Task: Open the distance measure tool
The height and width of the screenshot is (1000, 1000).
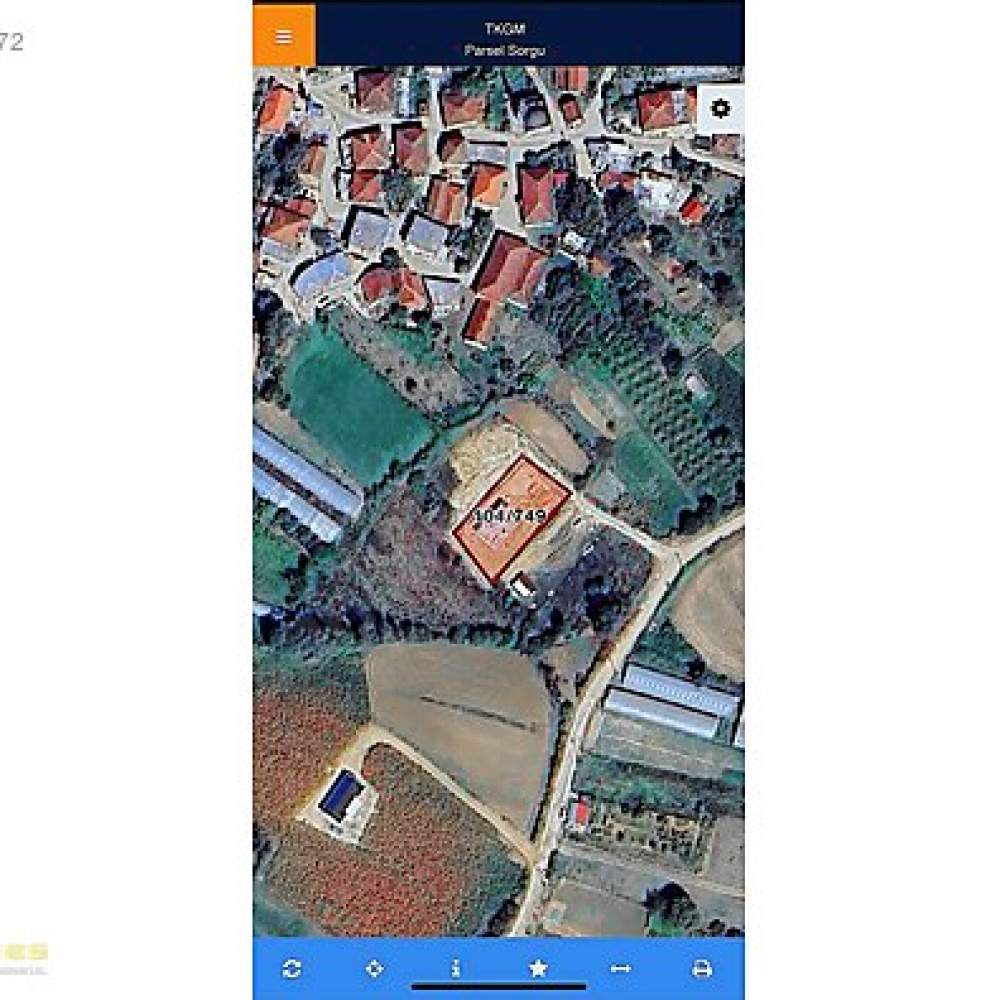Action: [620, 968]
